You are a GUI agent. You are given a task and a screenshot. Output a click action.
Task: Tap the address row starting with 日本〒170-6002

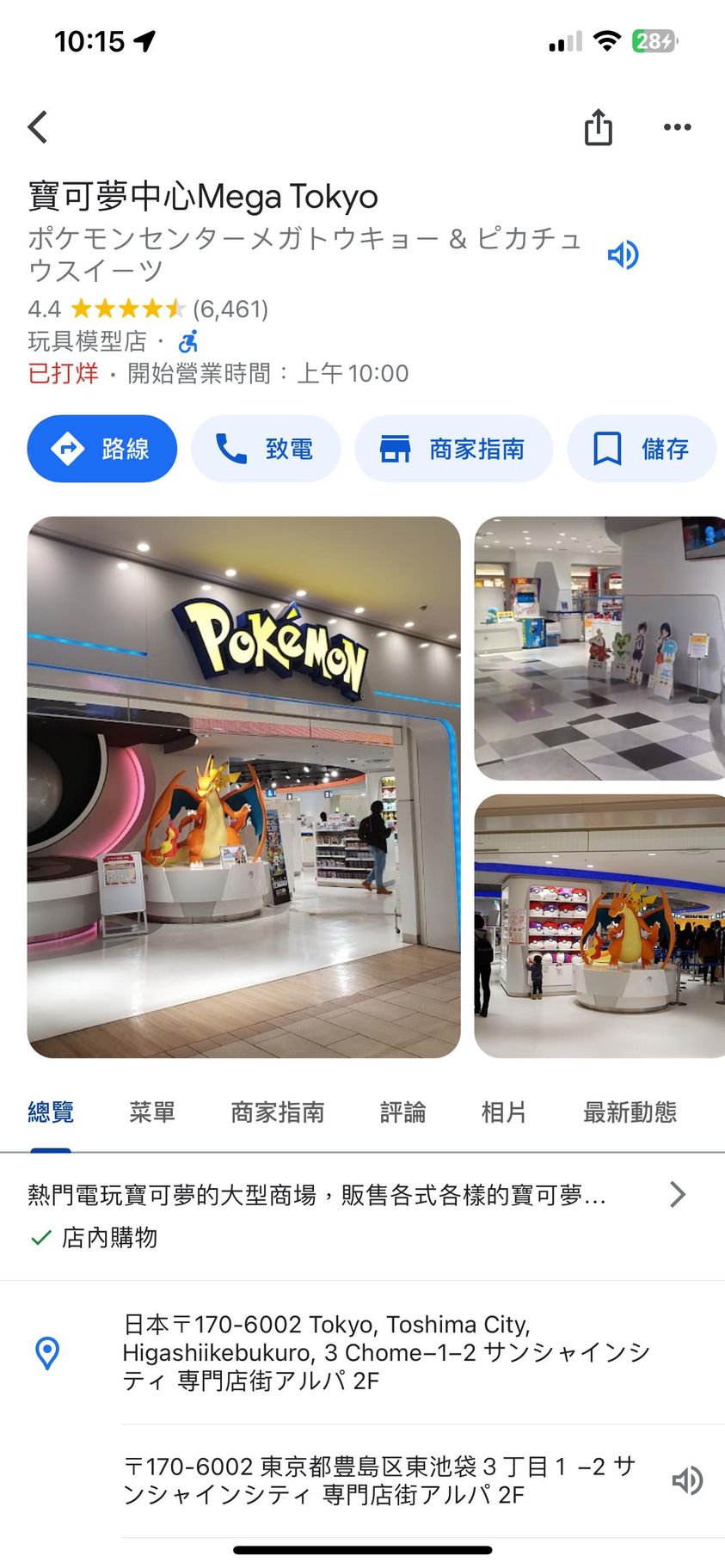385,1352
